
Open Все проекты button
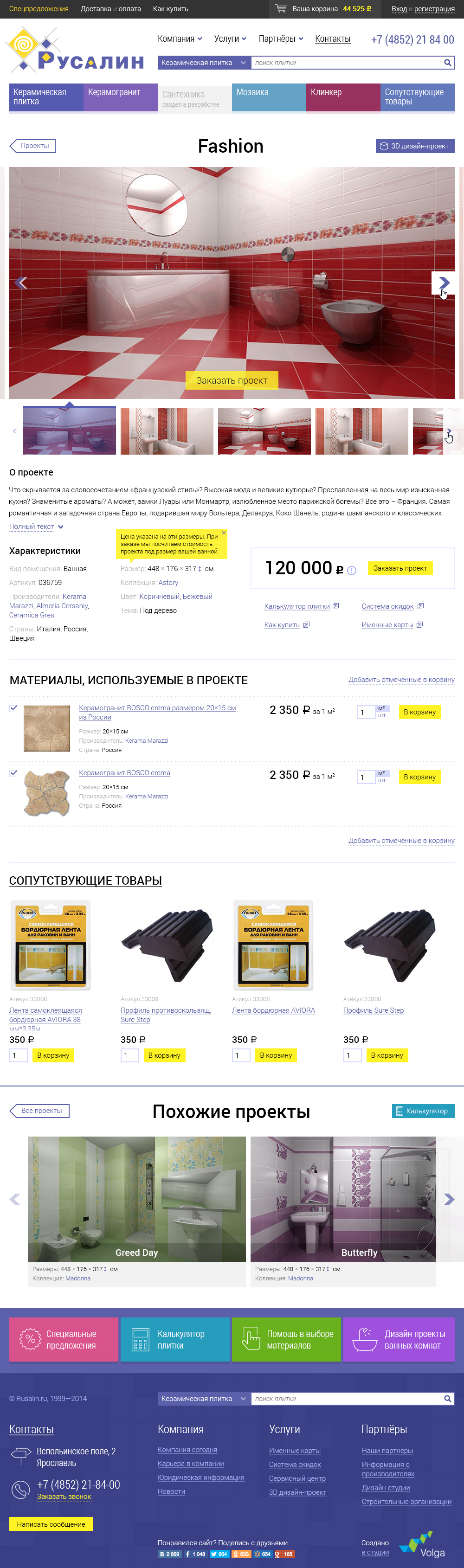coord(40,1111)
